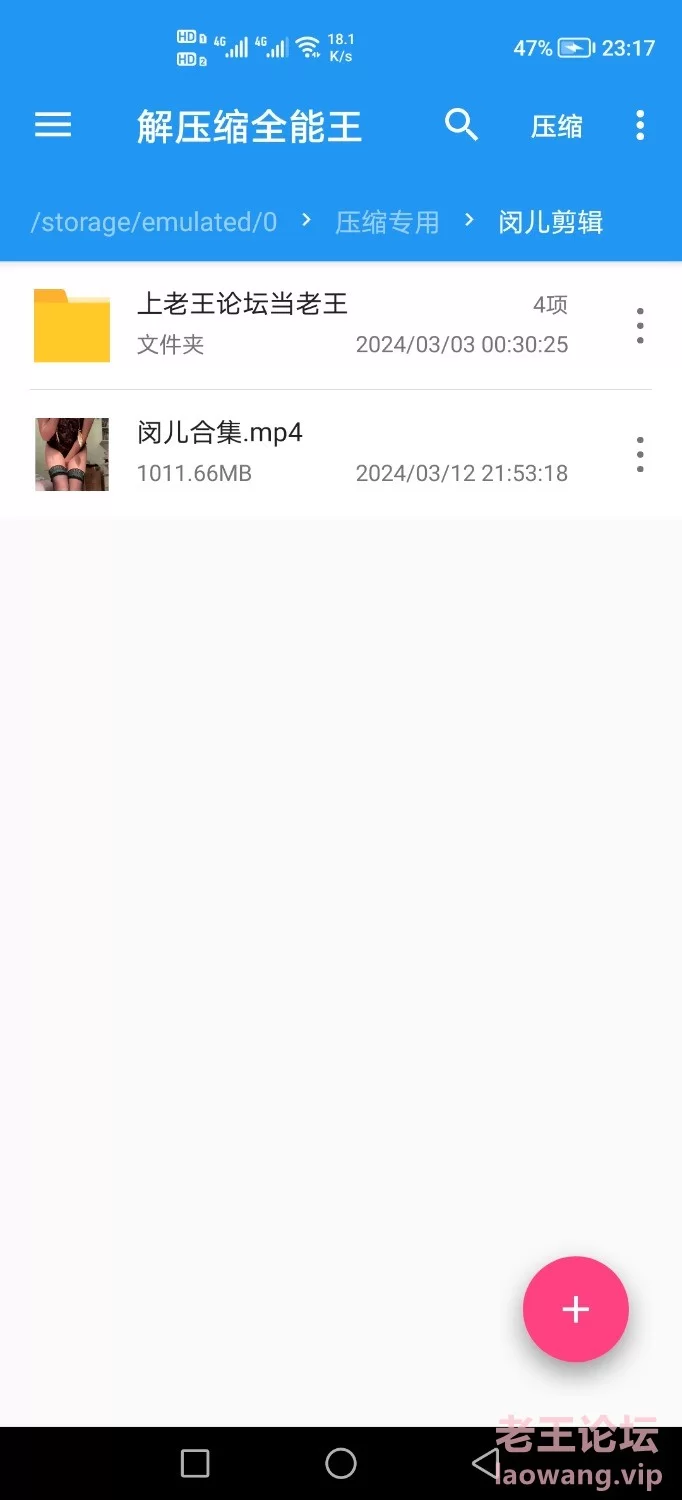This screenshot has width=682, height=1500.
Task: Open the hamburger drawer menu
Action: coord(53,125)
